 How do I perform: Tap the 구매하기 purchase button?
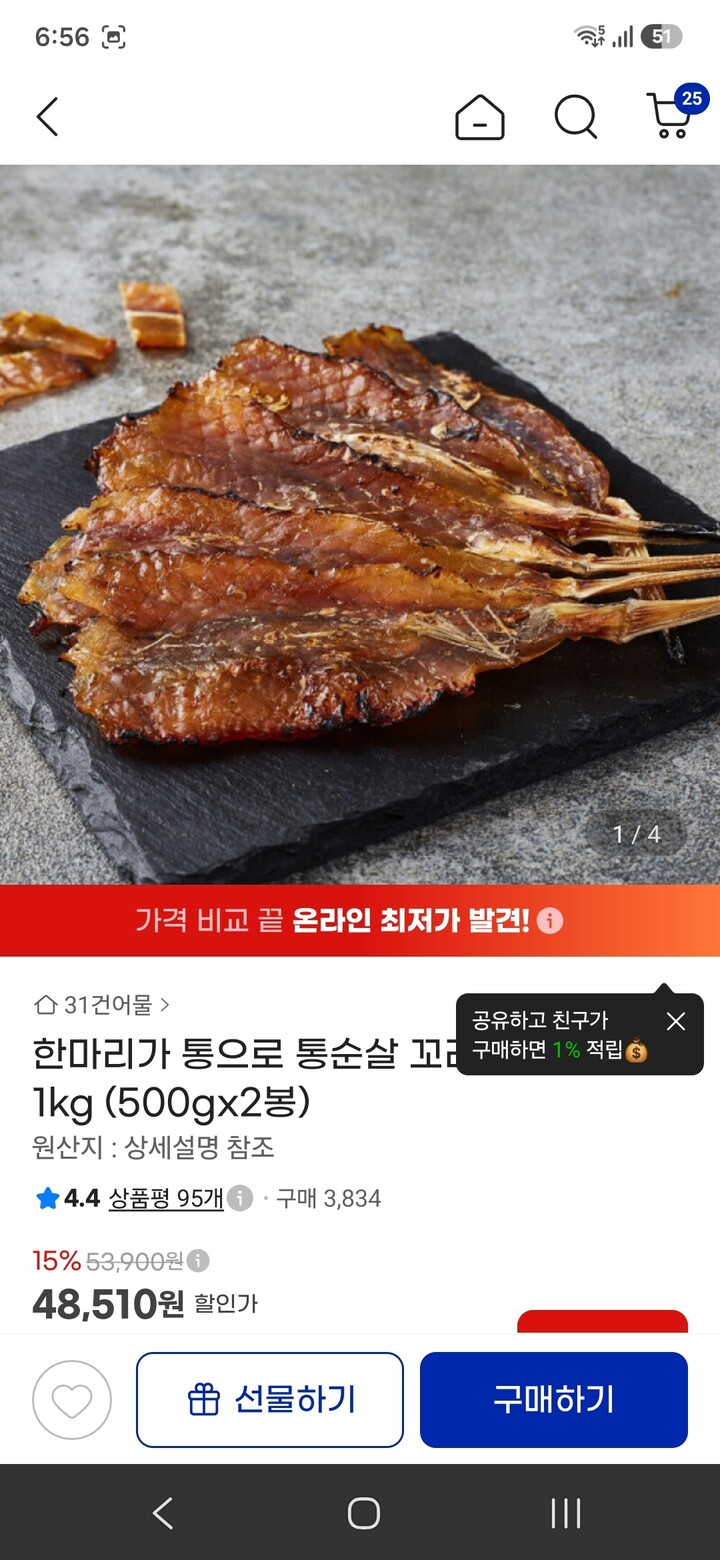(554, 1400)
